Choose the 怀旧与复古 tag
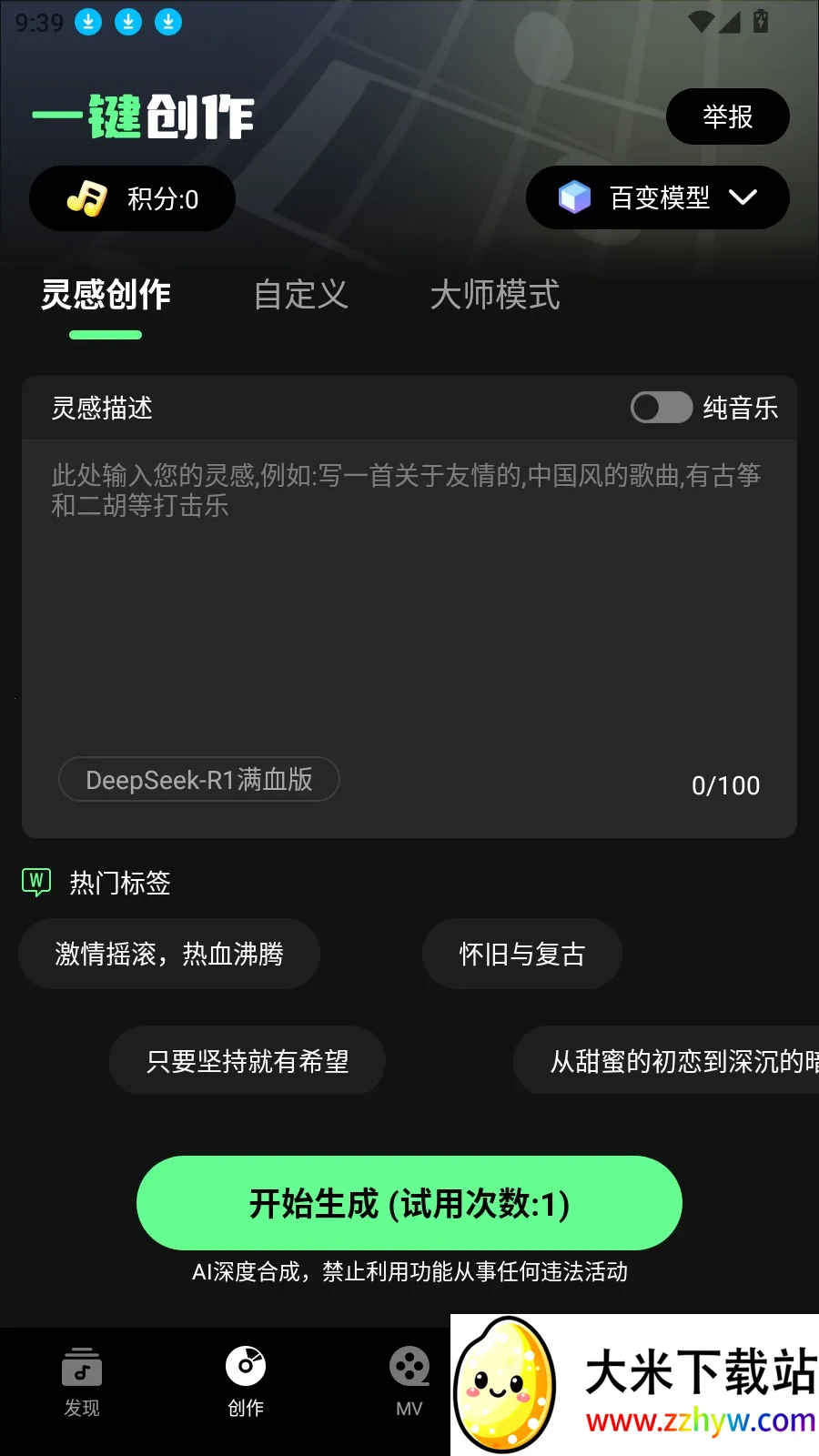Screen dimensions: 819x1456 (521, 954)
